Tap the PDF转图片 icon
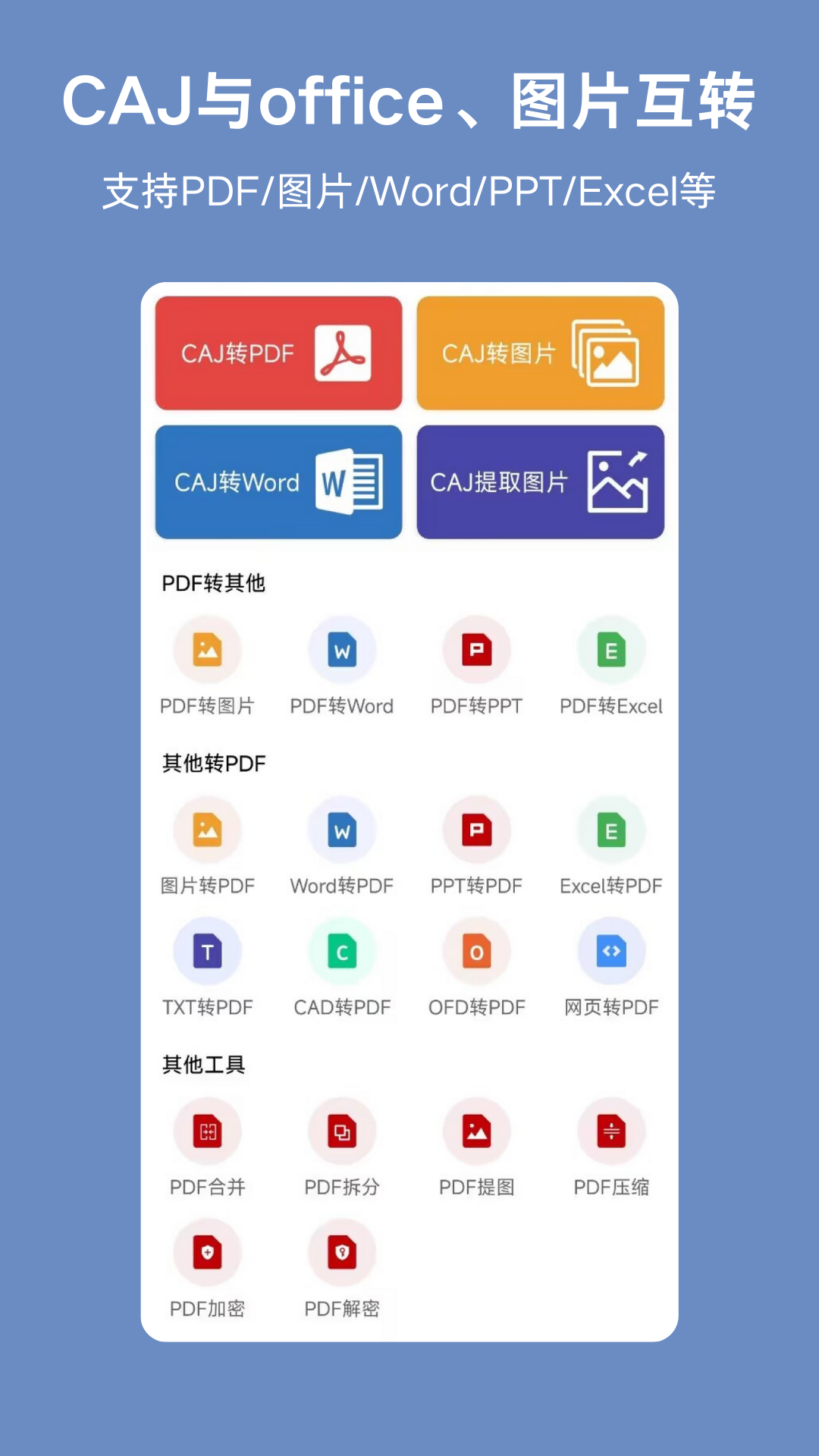The height and width of the screenshot is (1456, 819). pyautogui.click(x=207, y=650)
